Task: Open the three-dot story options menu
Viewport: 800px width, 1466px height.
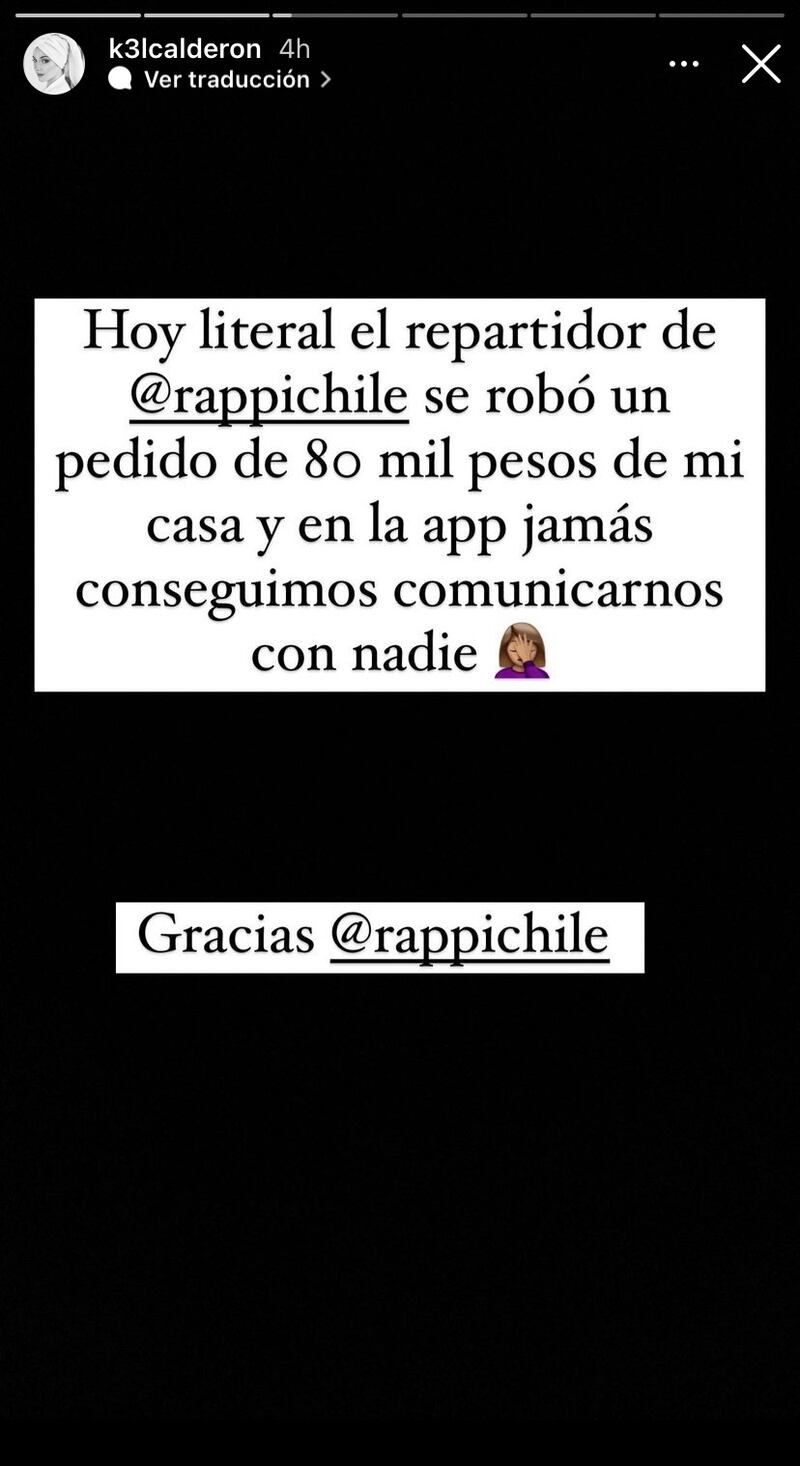Action: click(684, 64)
